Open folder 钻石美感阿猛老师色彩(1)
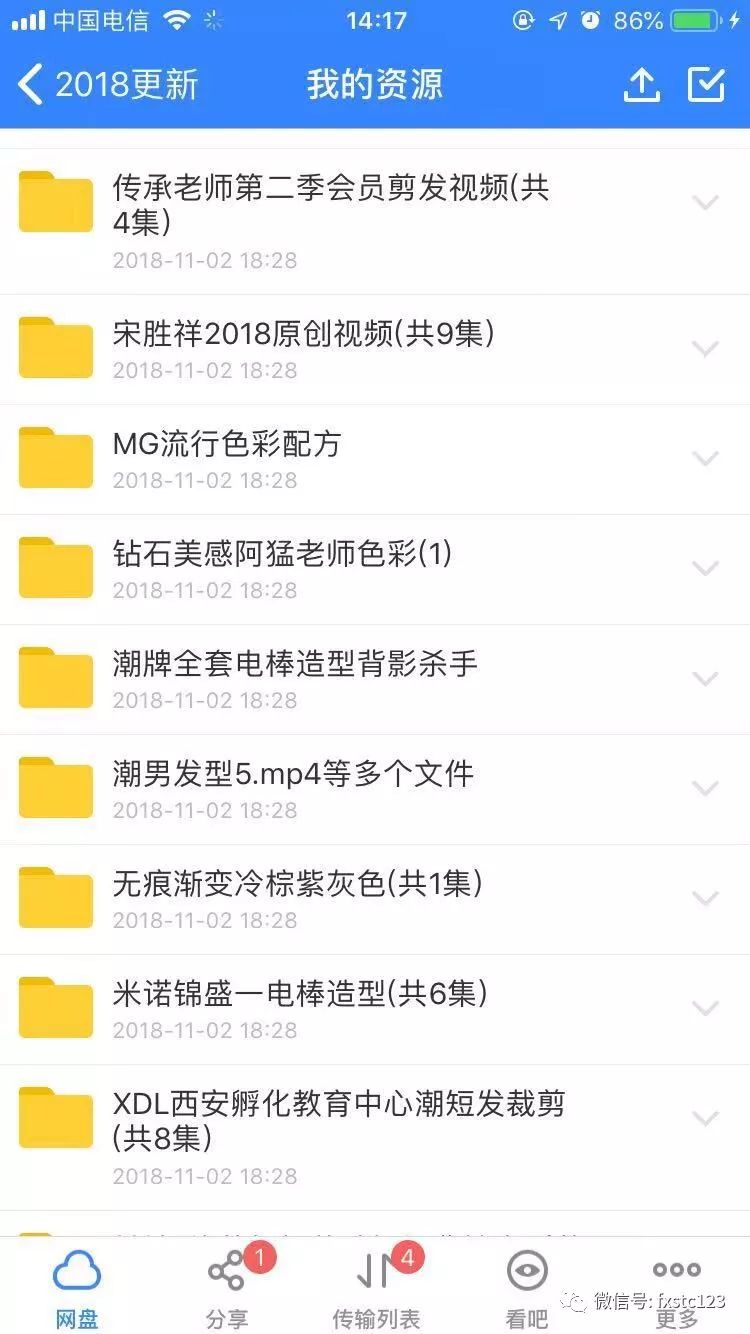Screen dimensions: 750x1334 (x=282, y=554)
